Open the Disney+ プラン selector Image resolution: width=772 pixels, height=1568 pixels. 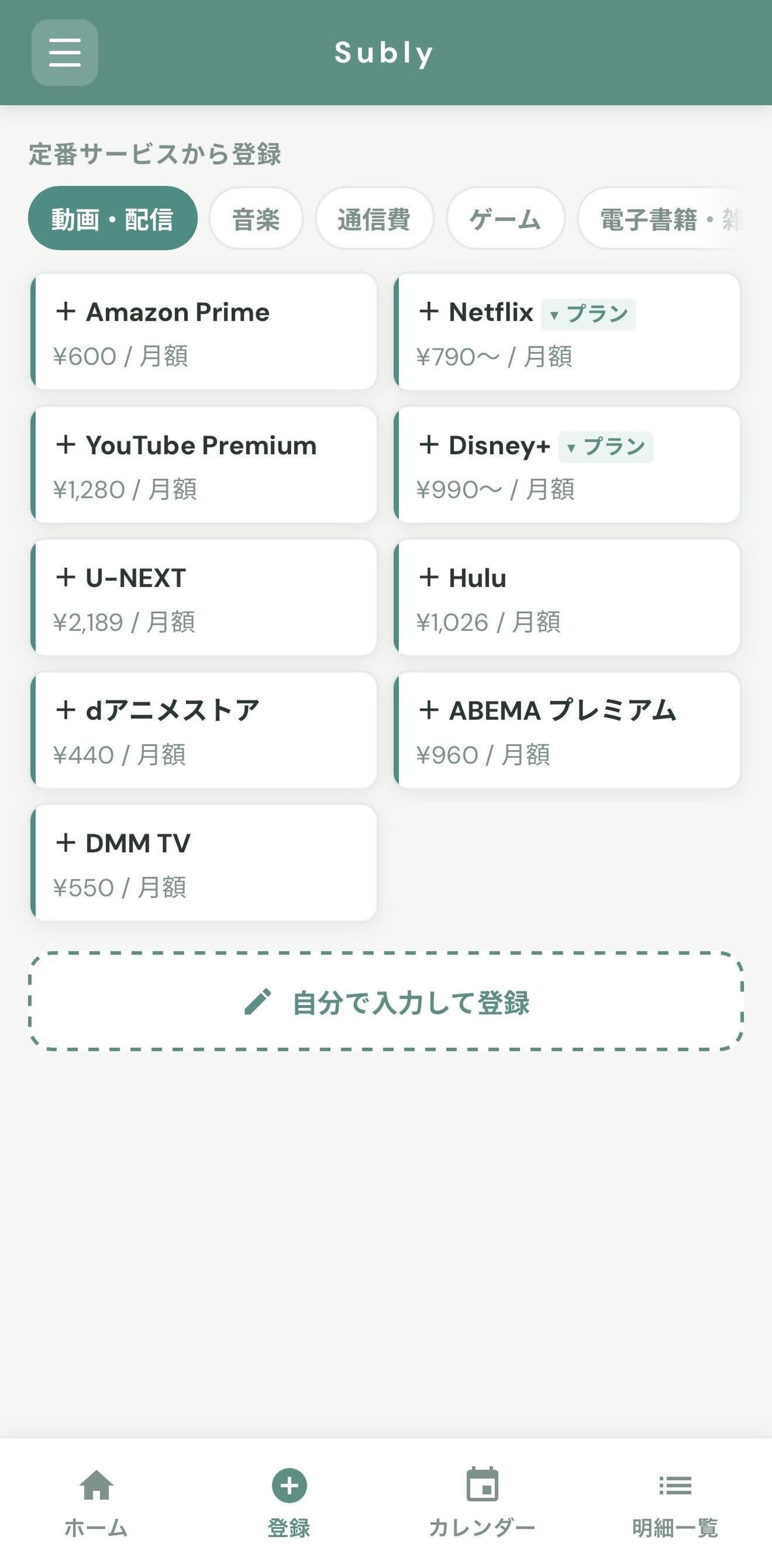click(606, 447)
